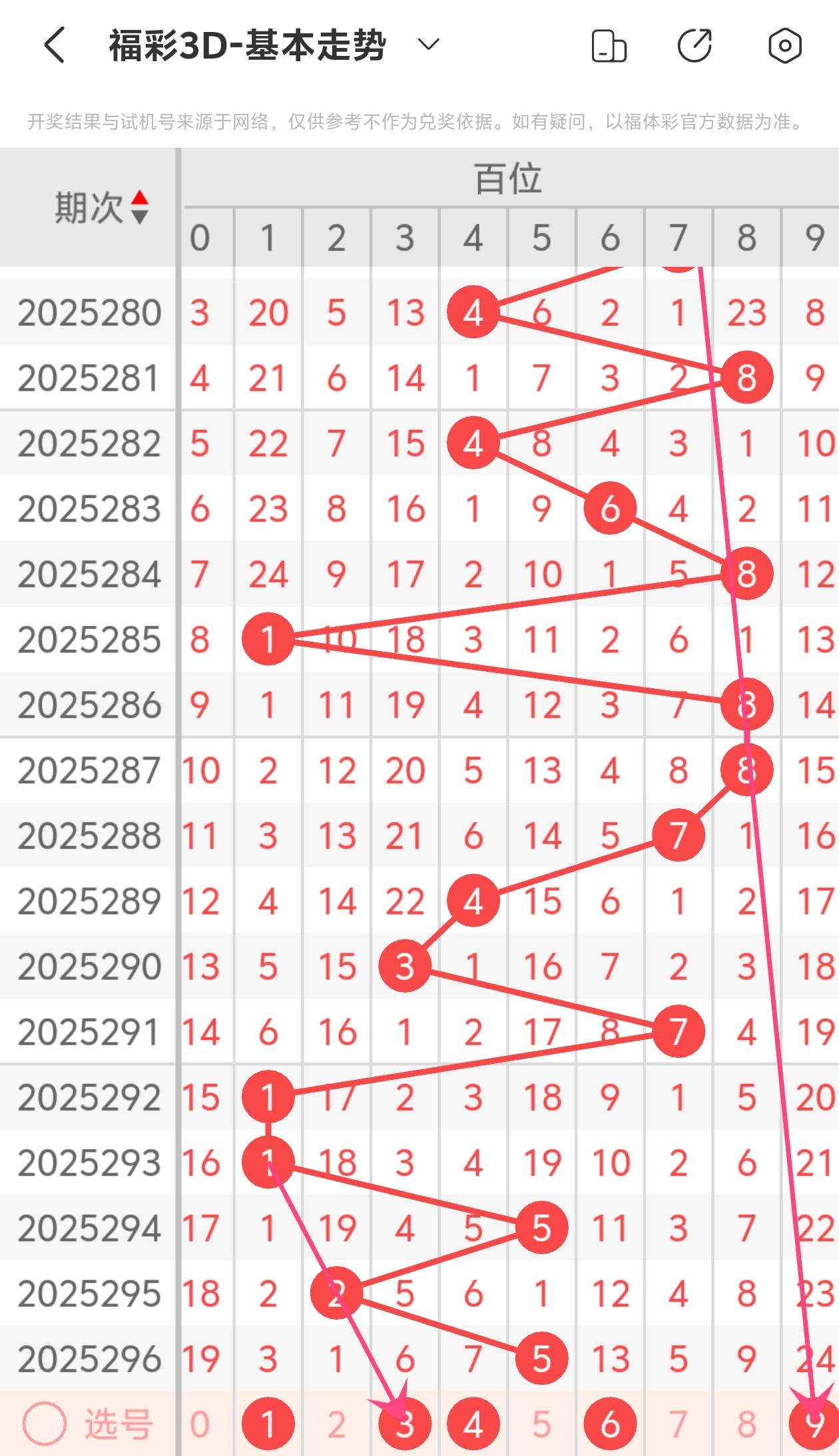This screenshot has height=1456, width=839.
Task: Sort the table by 期次
Action: (x=102, y=207)
